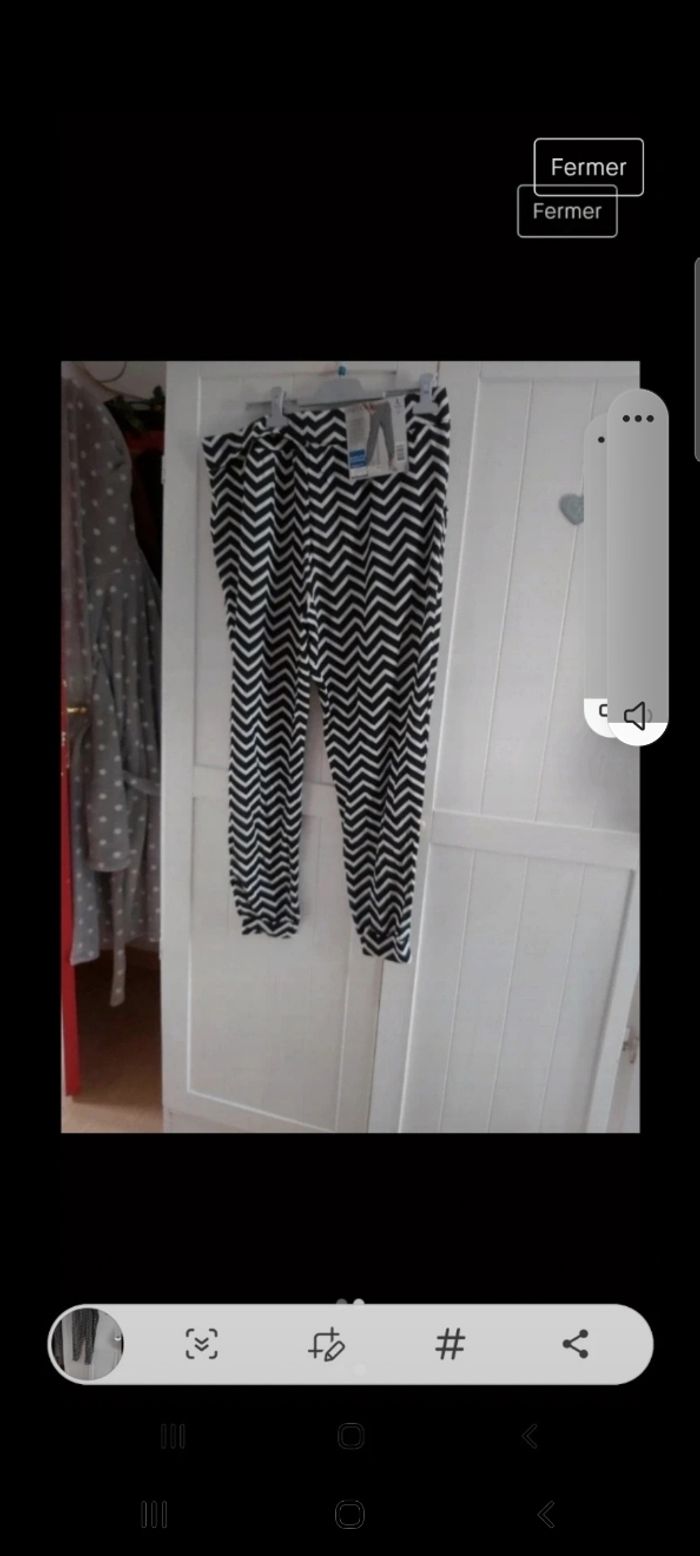Share the captured screenshot
Screen dimensions: 700x1556
[575, 1344]
